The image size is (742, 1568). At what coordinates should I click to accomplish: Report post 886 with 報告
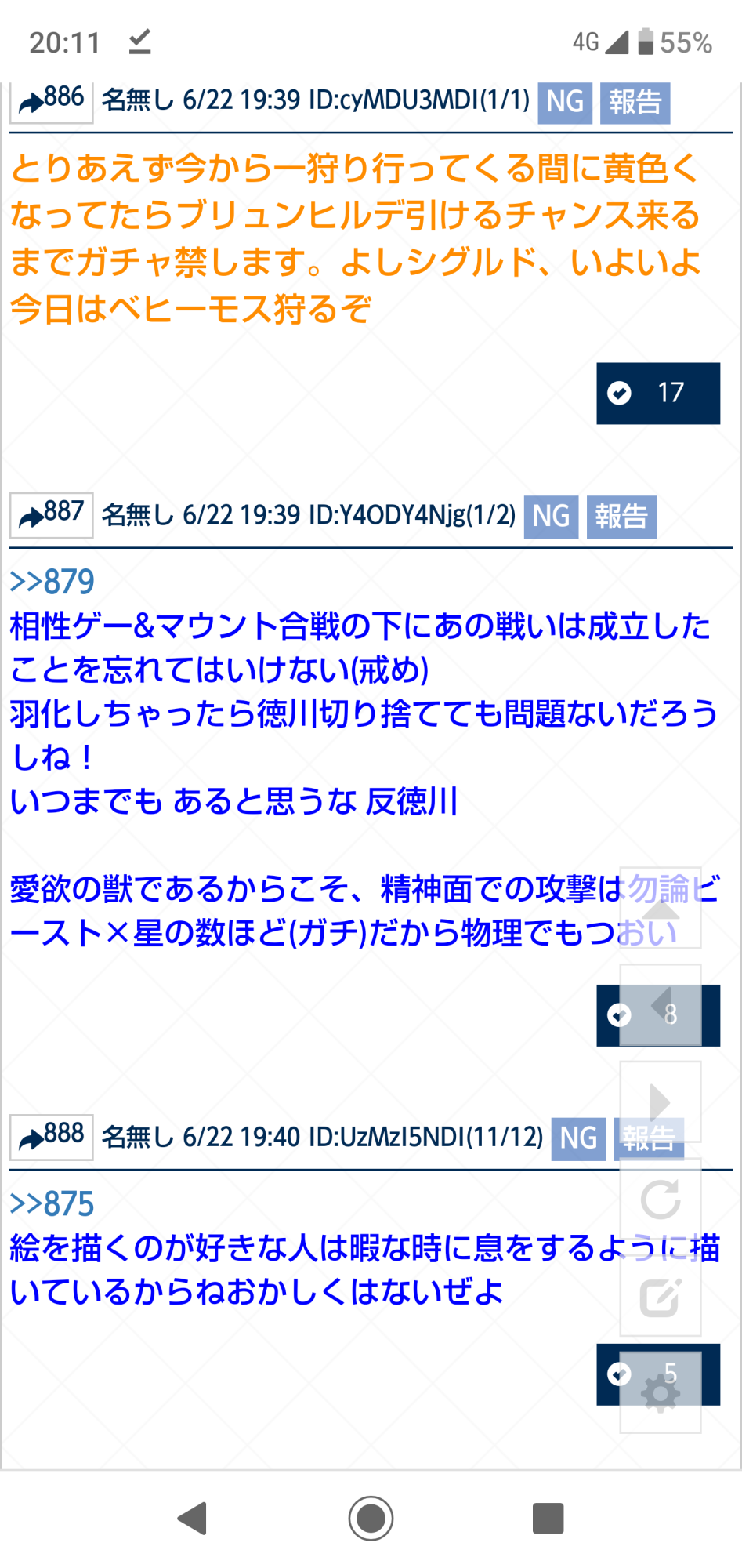coord(635,103)
